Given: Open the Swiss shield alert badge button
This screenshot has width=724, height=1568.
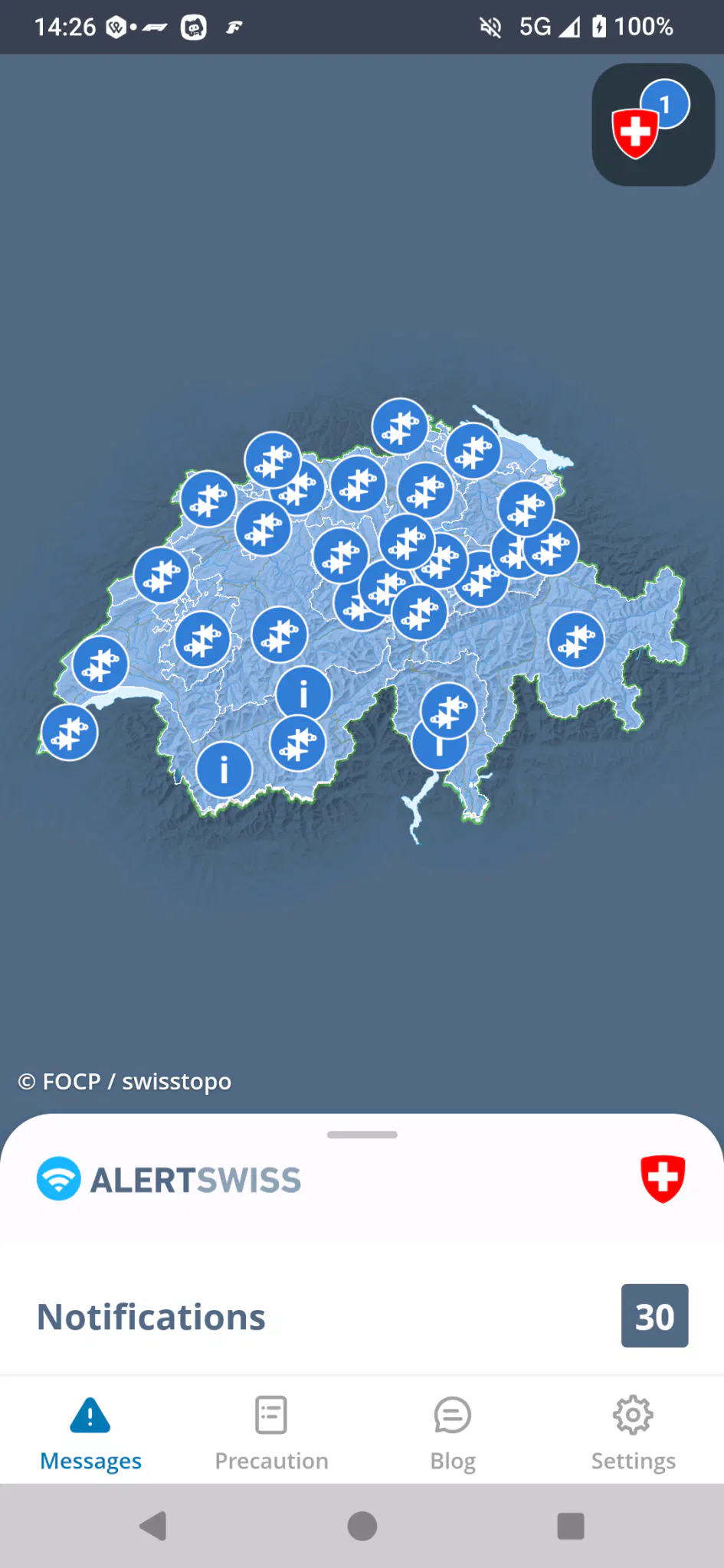Looking at the screenshot, I should (653, 125).
